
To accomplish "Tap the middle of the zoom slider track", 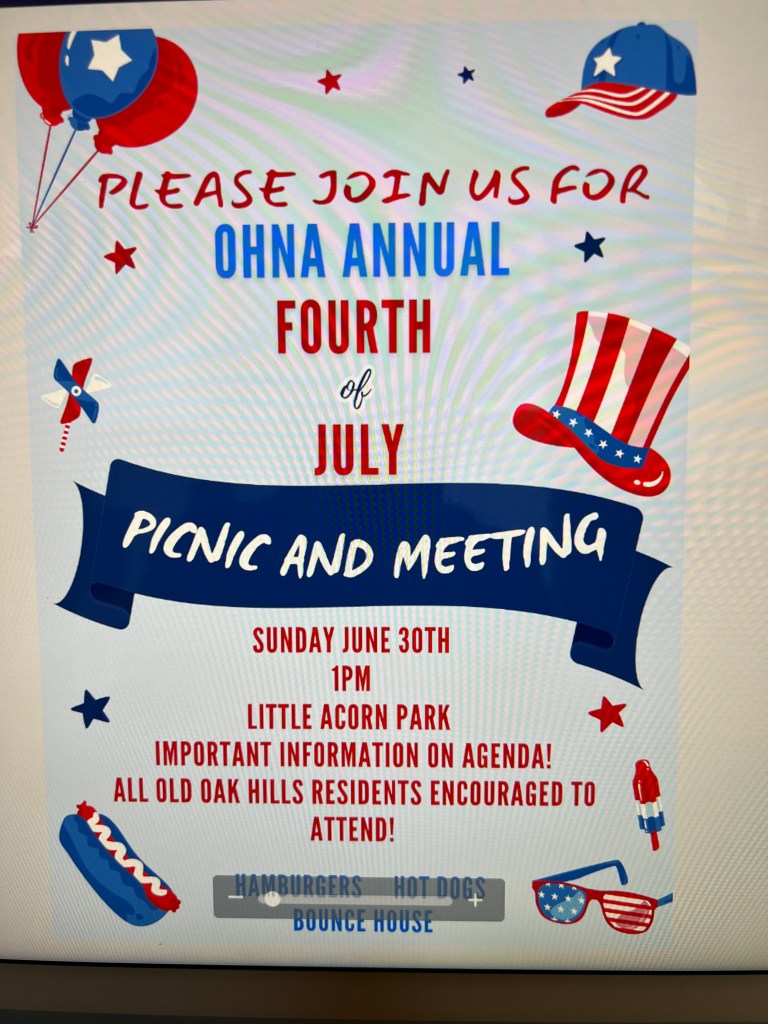I will tap(356, 900).
